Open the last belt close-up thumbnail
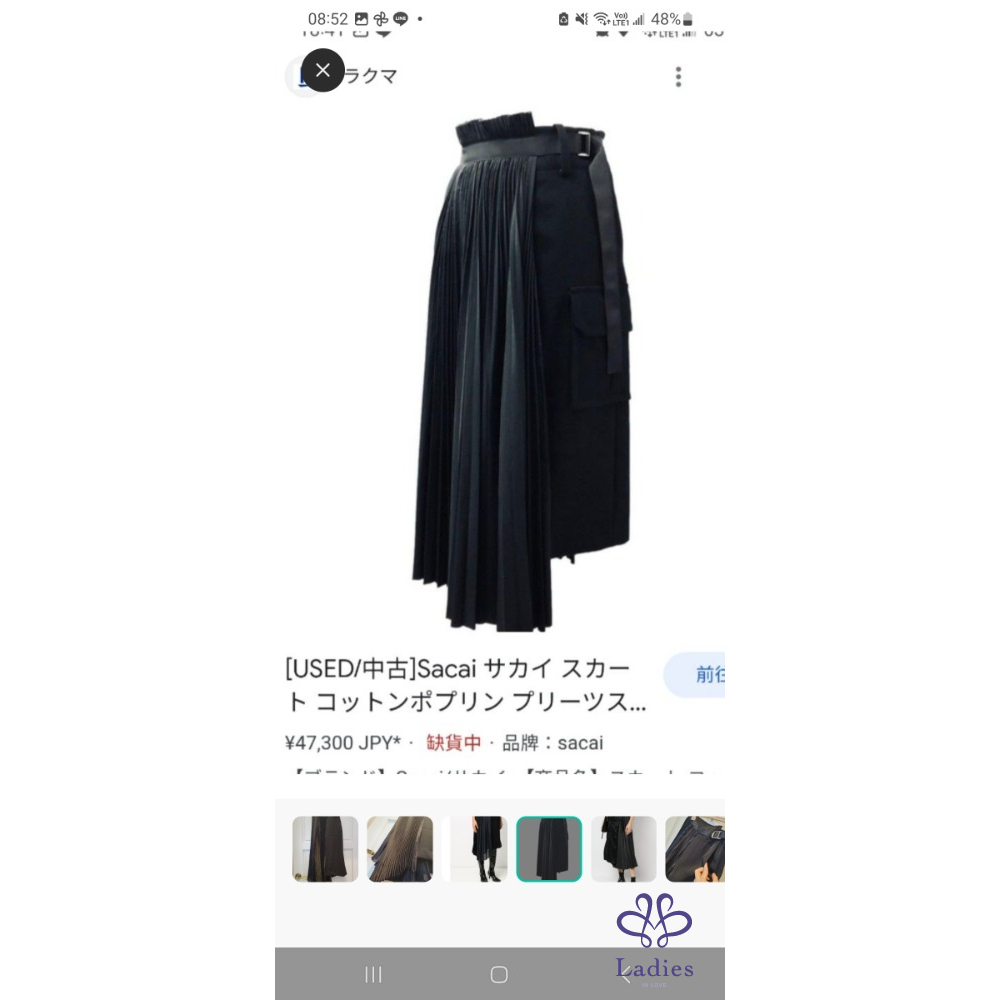1000x1000 pixels. point(695,849)
